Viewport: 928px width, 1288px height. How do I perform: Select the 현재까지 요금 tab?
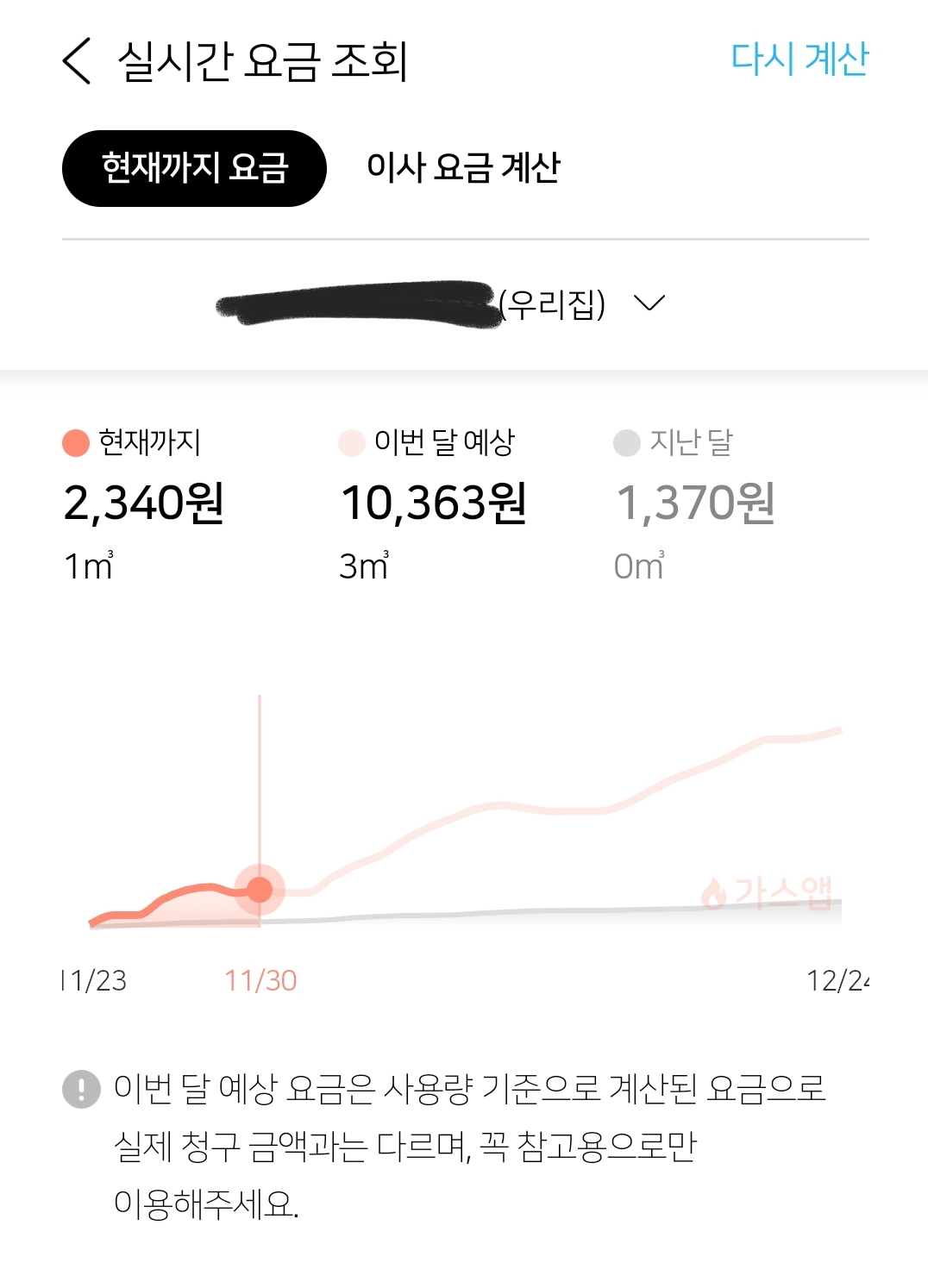click(194, 168)
